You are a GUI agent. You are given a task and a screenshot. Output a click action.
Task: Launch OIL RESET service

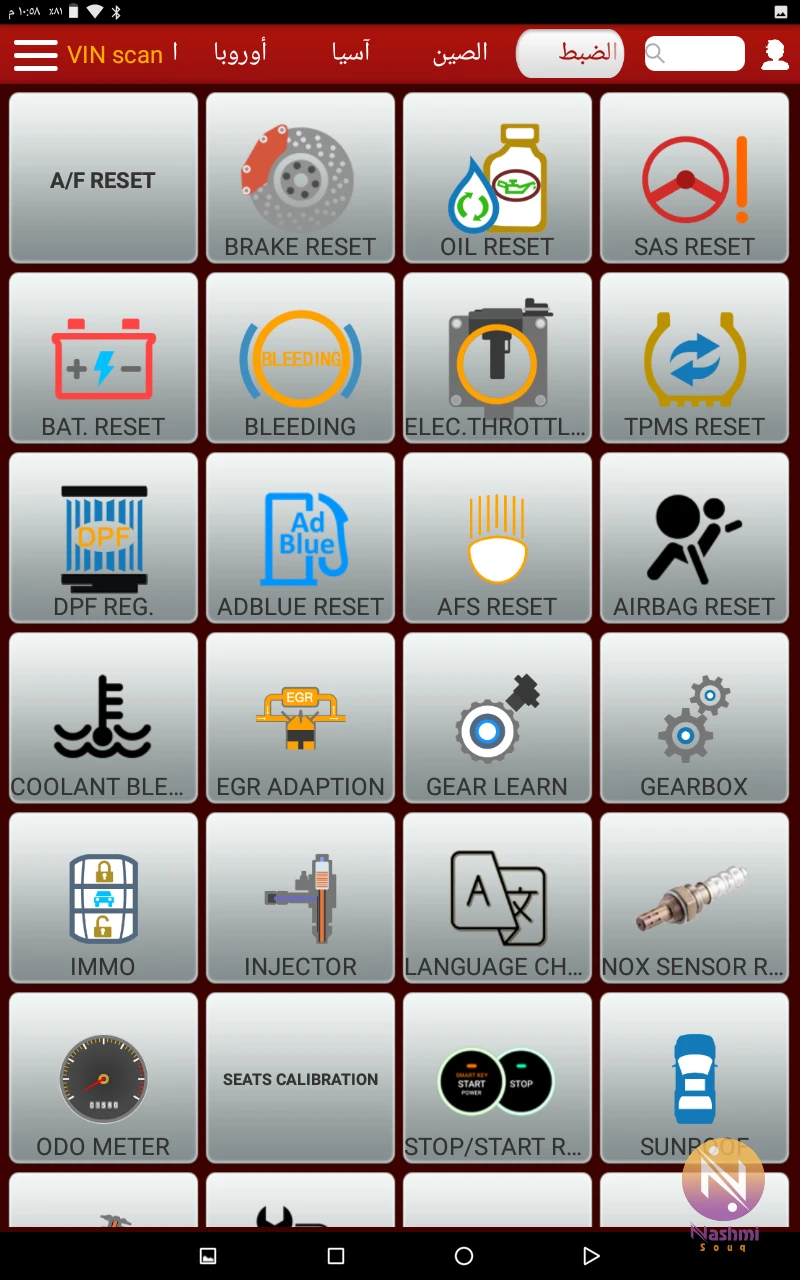[x=497, y=178]
